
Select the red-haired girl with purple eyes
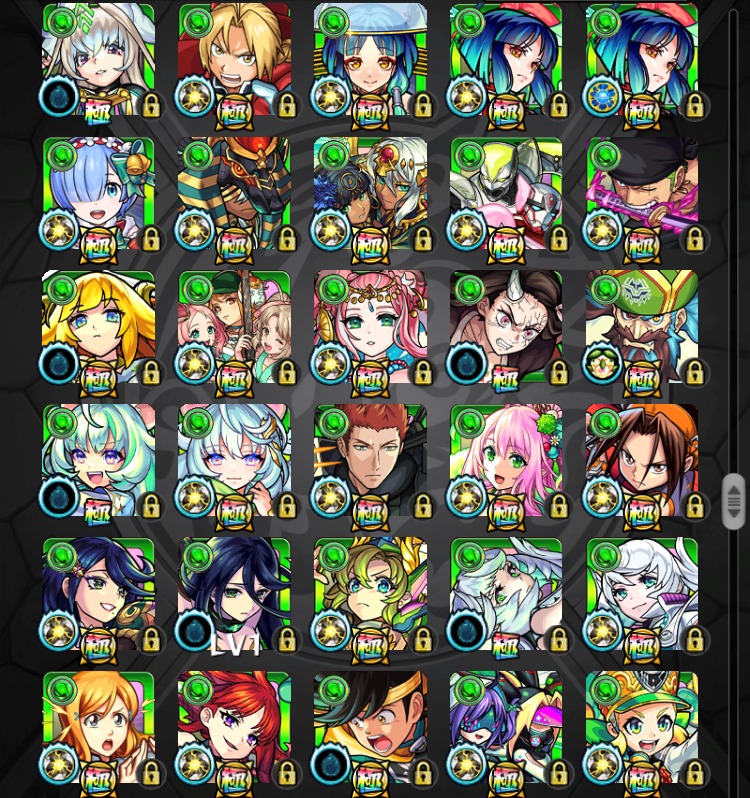pyautogui.click(x=234, y=727)
